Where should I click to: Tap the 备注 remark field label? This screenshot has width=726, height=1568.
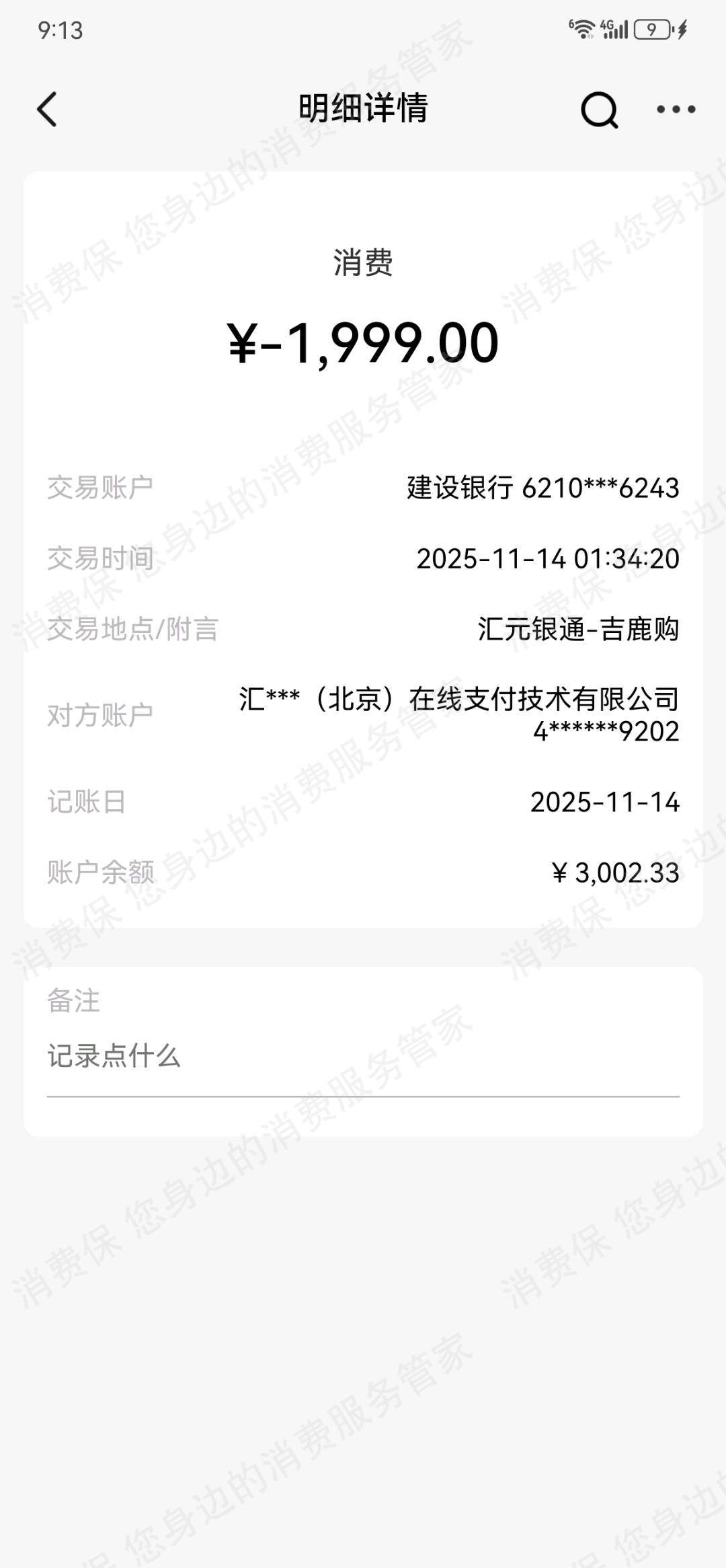71,1001
